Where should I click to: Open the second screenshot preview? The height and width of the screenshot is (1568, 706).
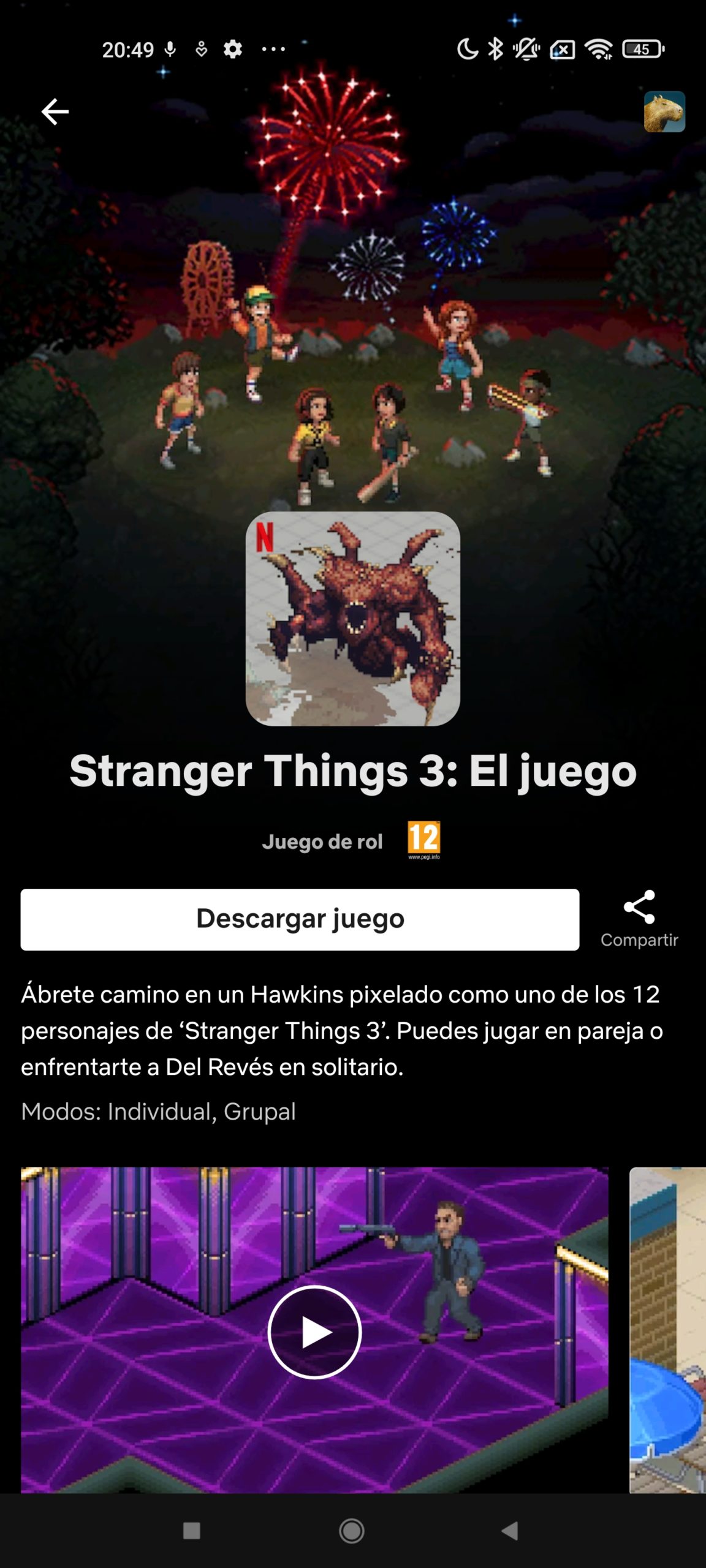tap(668, 1330)
